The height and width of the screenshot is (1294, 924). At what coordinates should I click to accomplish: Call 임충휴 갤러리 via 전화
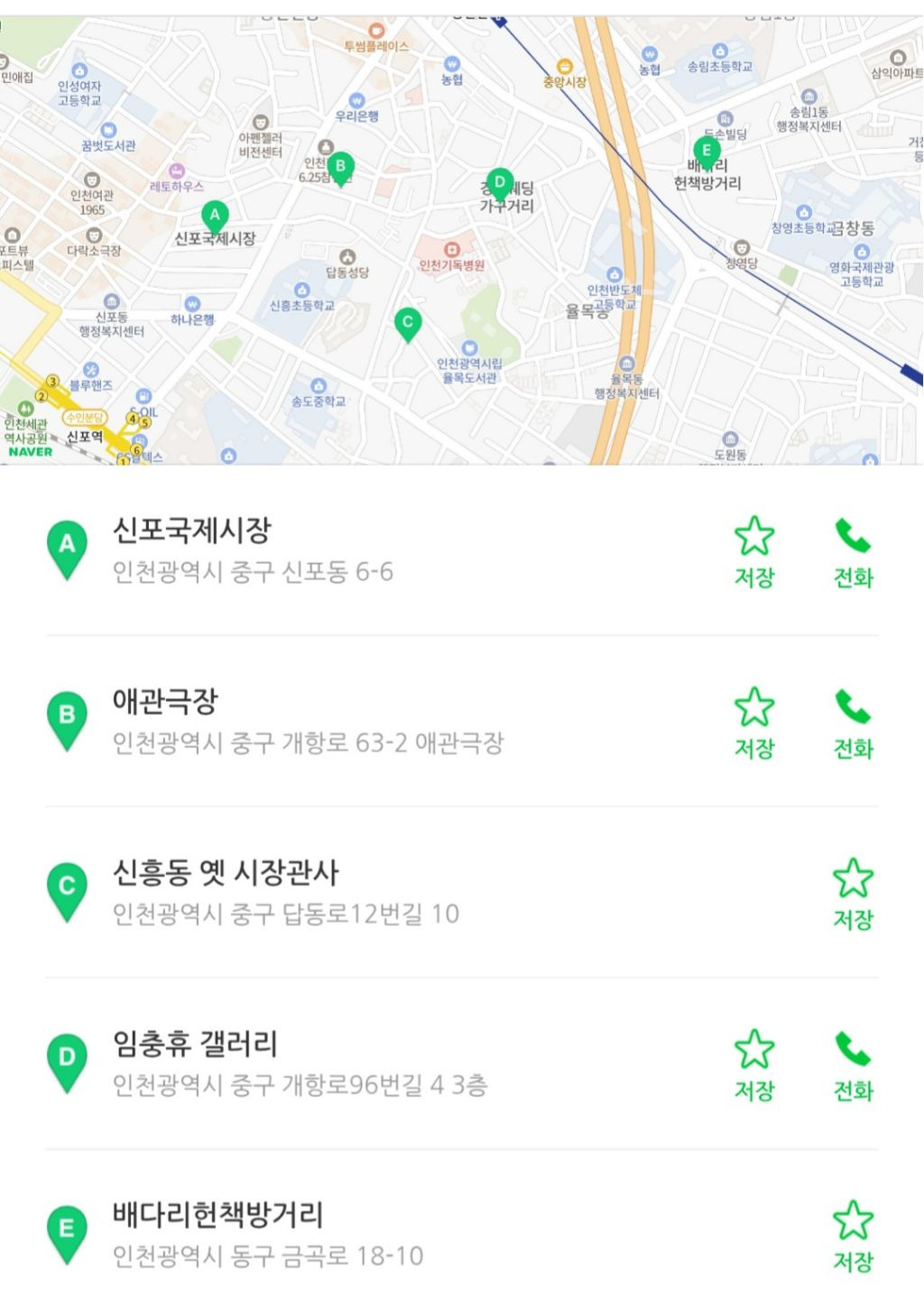point(853,1065)
